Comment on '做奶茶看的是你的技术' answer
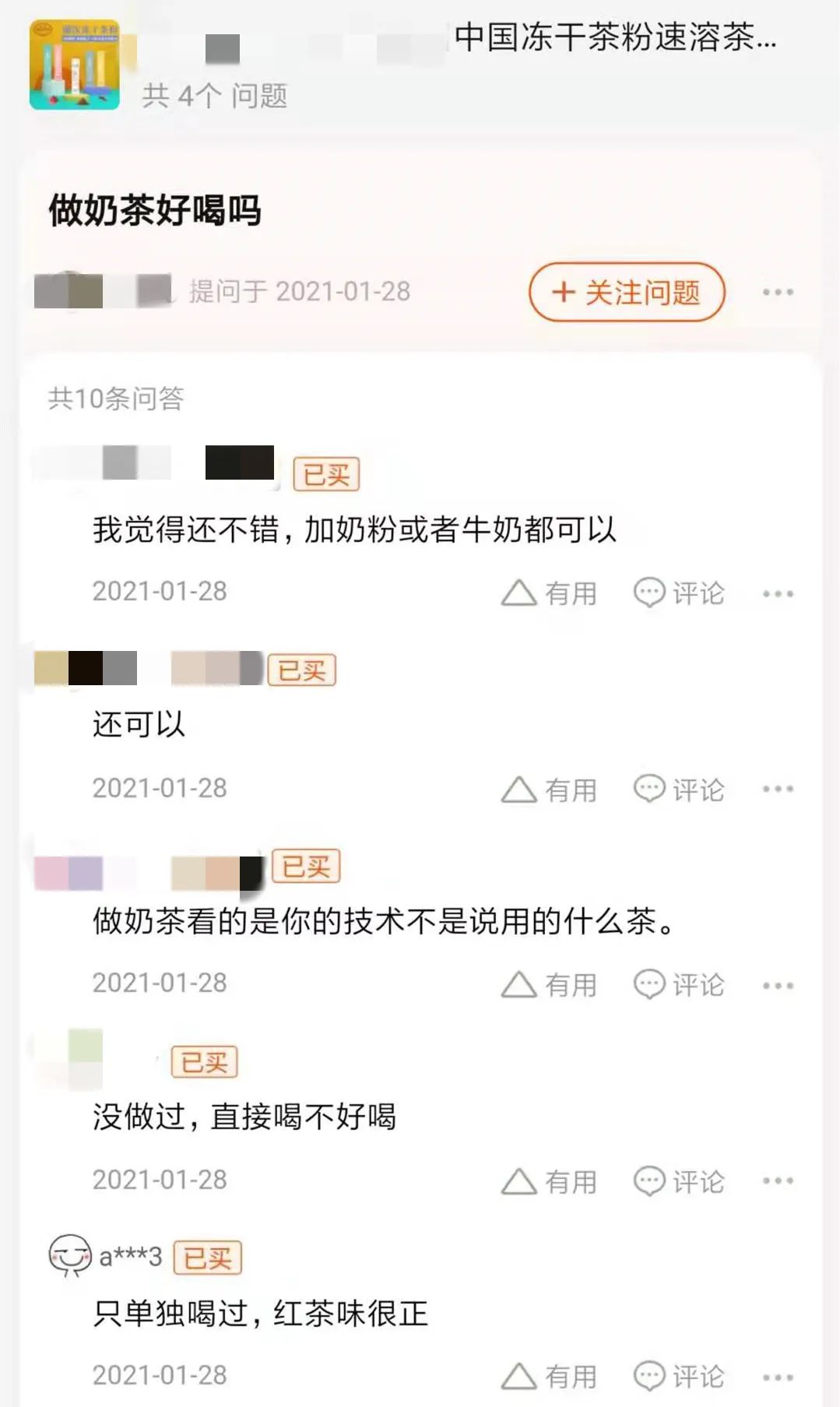 coord(679,985)
